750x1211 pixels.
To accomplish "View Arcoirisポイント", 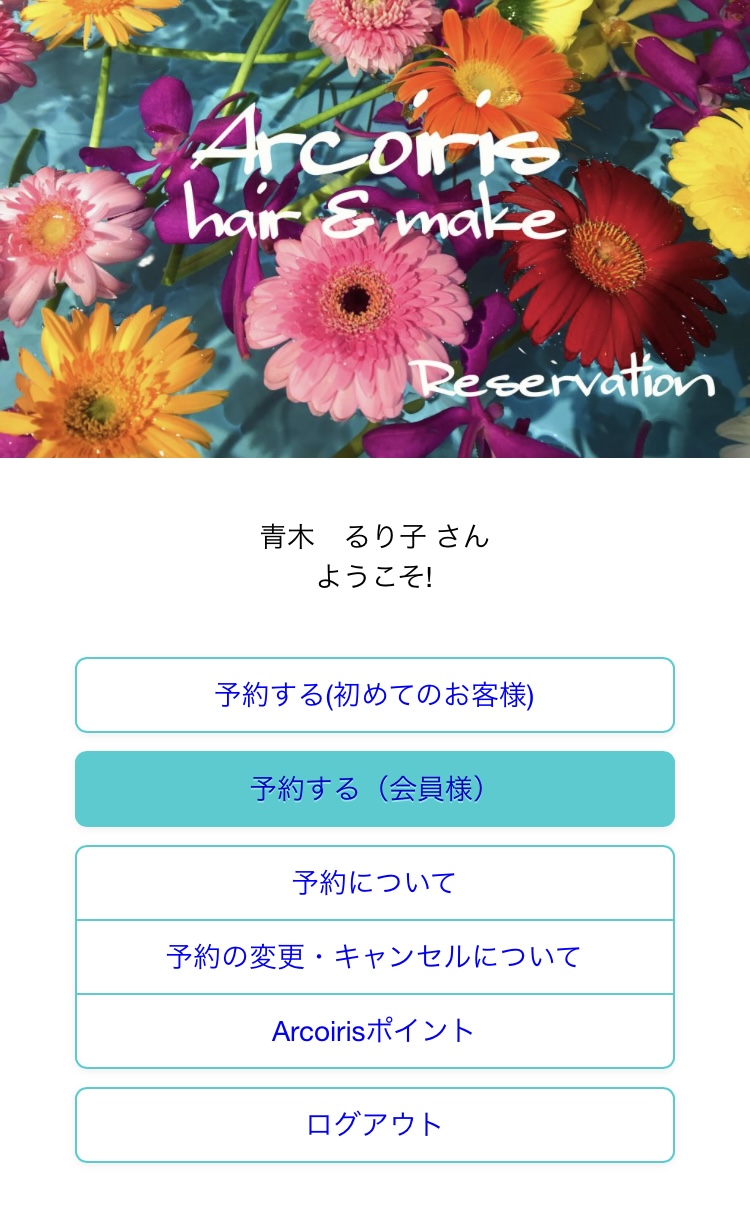I will coord(375,1031).
